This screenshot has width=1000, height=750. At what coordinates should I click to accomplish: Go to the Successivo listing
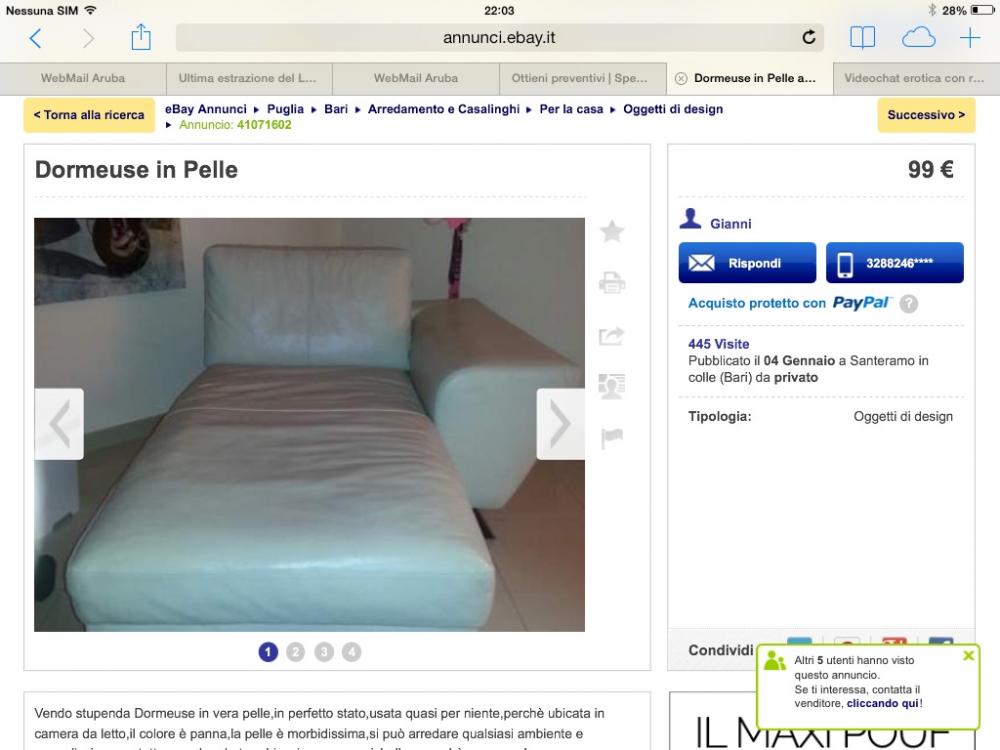coord(926,115)
